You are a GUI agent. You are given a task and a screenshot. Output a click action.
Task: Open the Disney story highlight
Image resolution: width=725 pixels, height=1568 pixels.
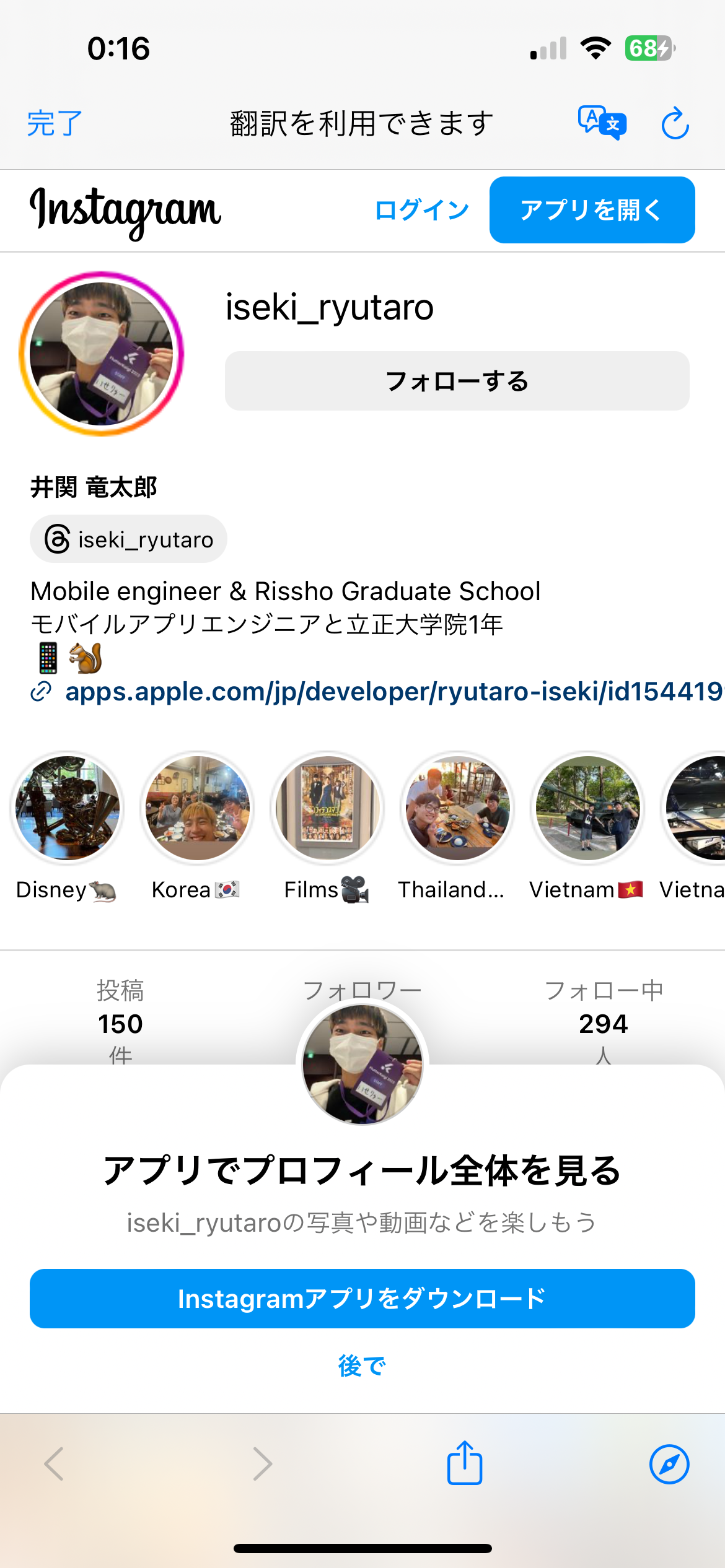(67, 808)
